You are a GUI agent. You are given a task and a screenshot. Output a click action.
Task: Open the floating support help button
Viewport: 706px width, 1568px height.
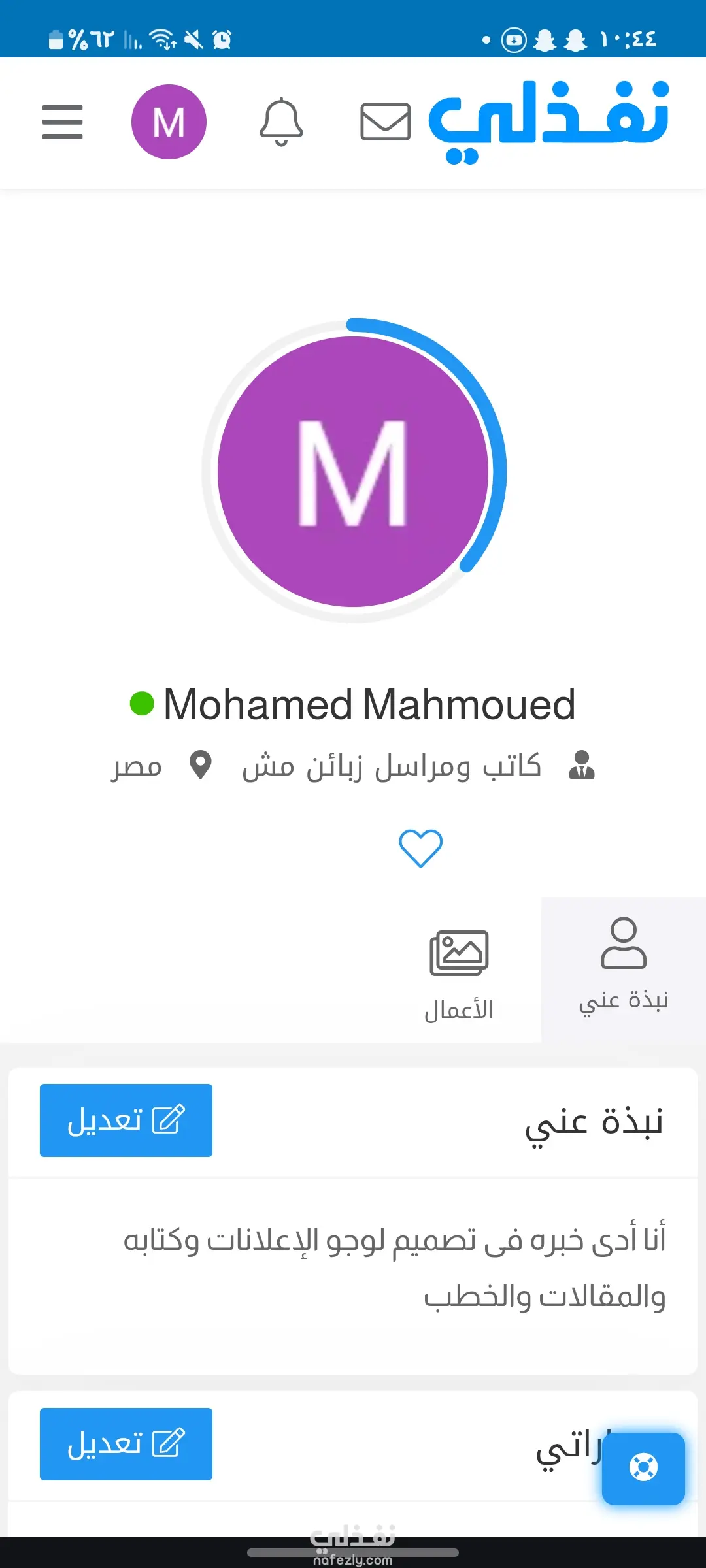(643, 1468)
